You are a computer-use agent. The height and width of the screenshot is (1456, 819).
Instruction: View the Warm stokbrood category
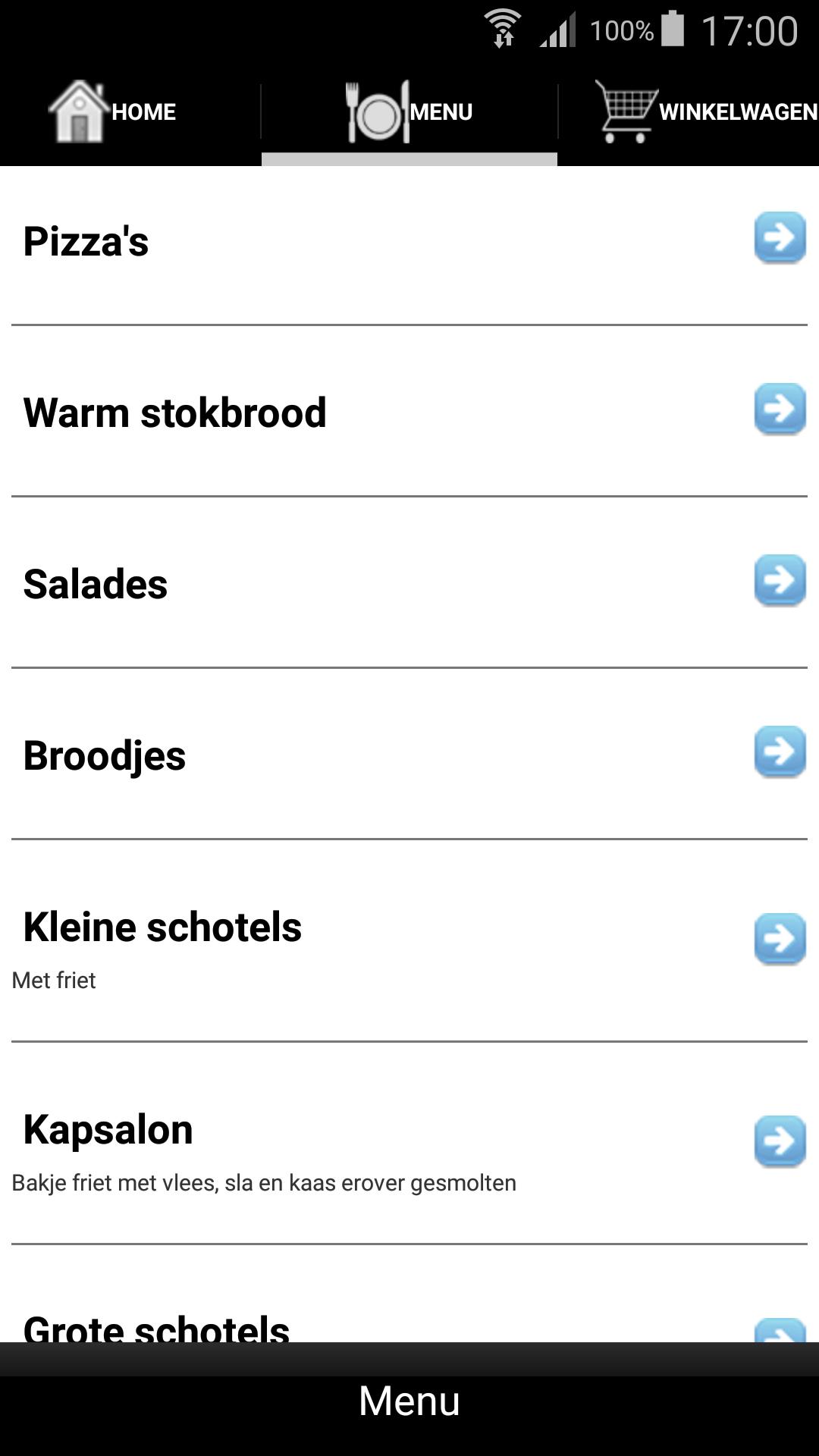tap(409, 413)
